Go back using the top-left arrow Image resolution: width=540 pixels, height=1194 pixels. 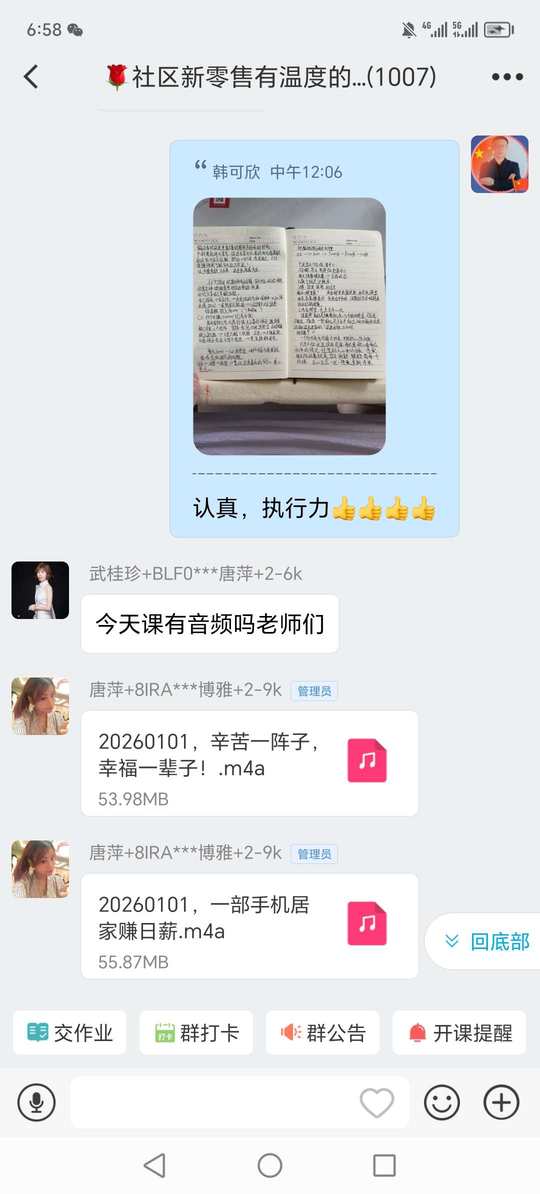pyautogui.click(x=30, y=77)
